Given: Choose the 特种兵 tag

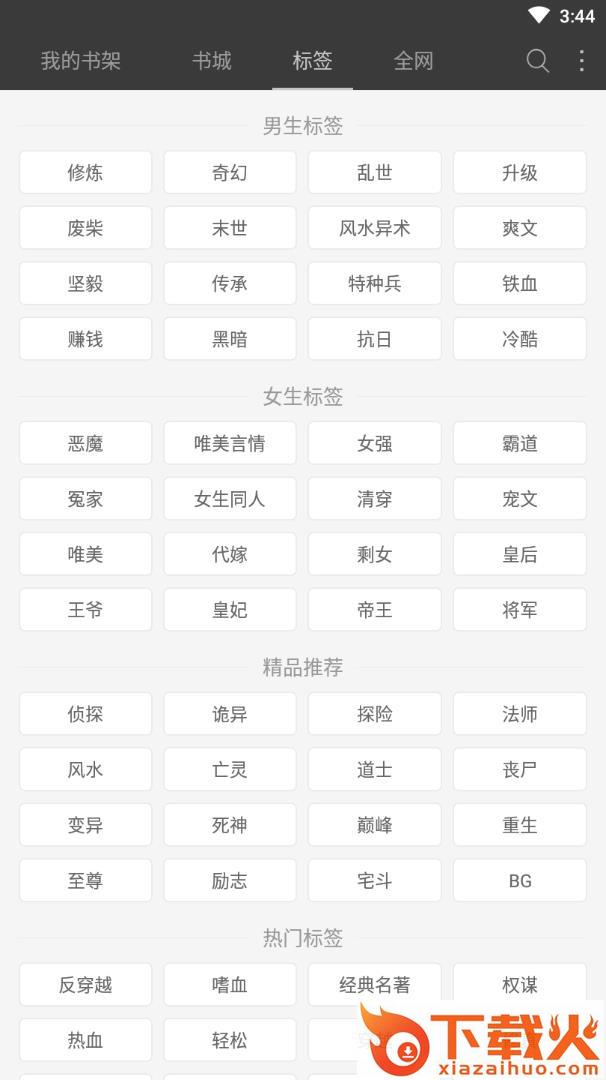Looking at the screenshot, I should [375, 283].
